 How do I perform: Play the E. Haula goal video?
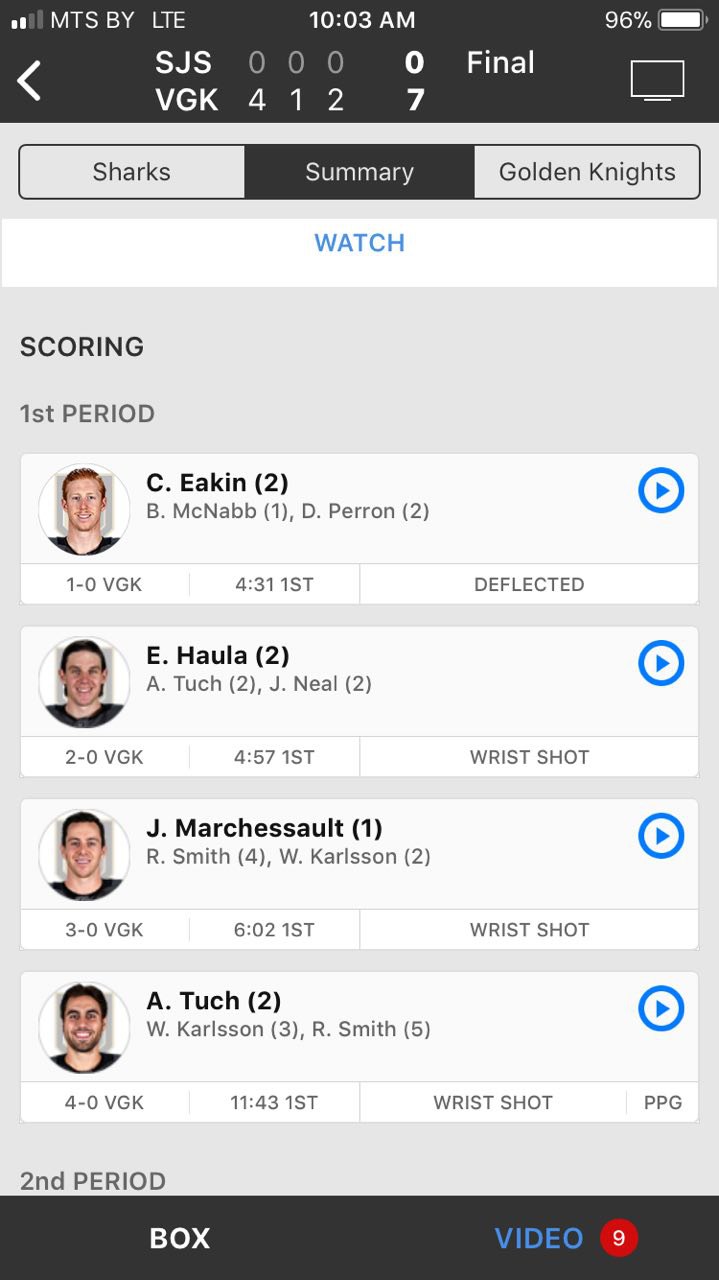[x=661, y=664]
